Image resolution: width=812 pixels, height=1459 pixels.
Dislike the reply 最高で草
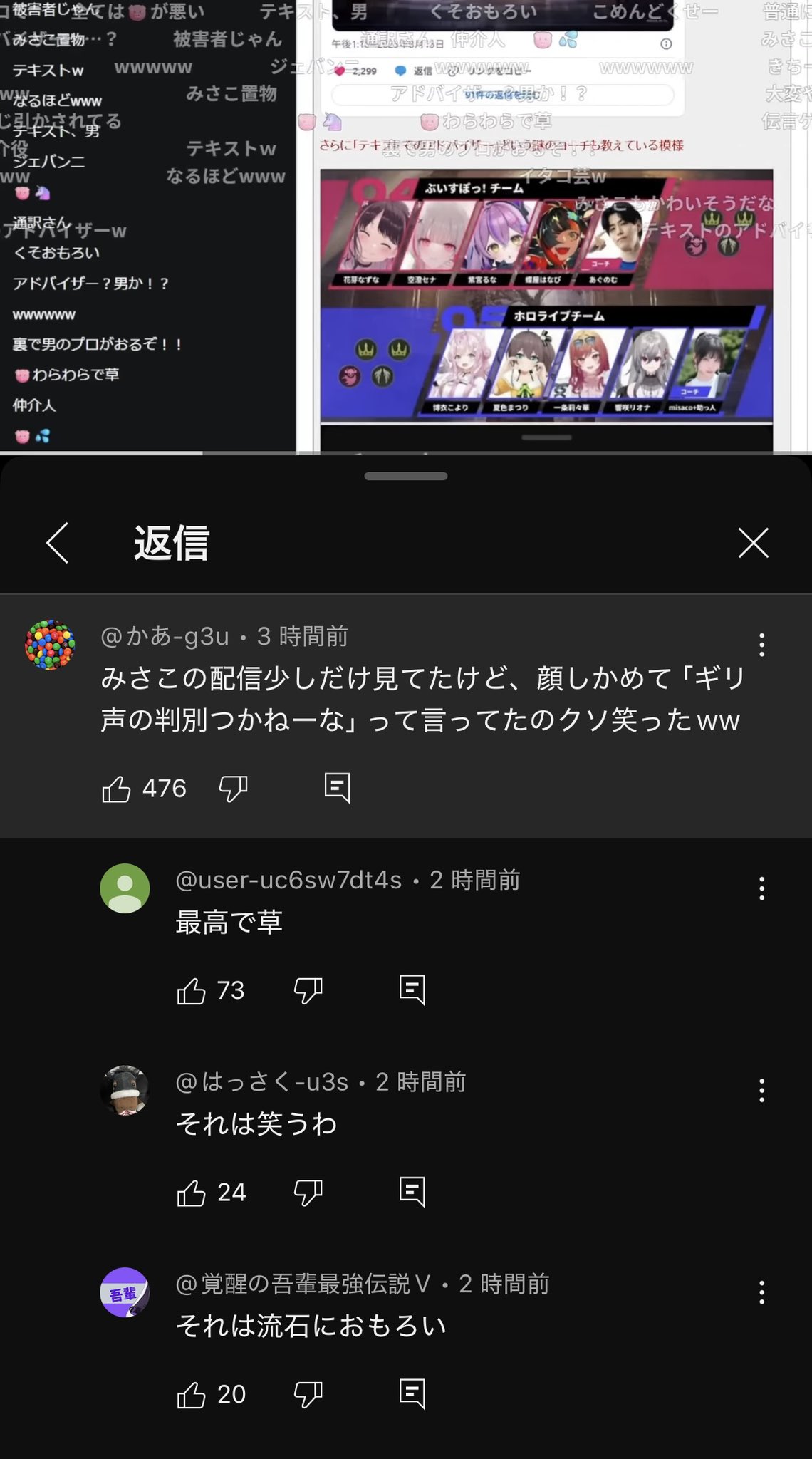pos(308,991)
